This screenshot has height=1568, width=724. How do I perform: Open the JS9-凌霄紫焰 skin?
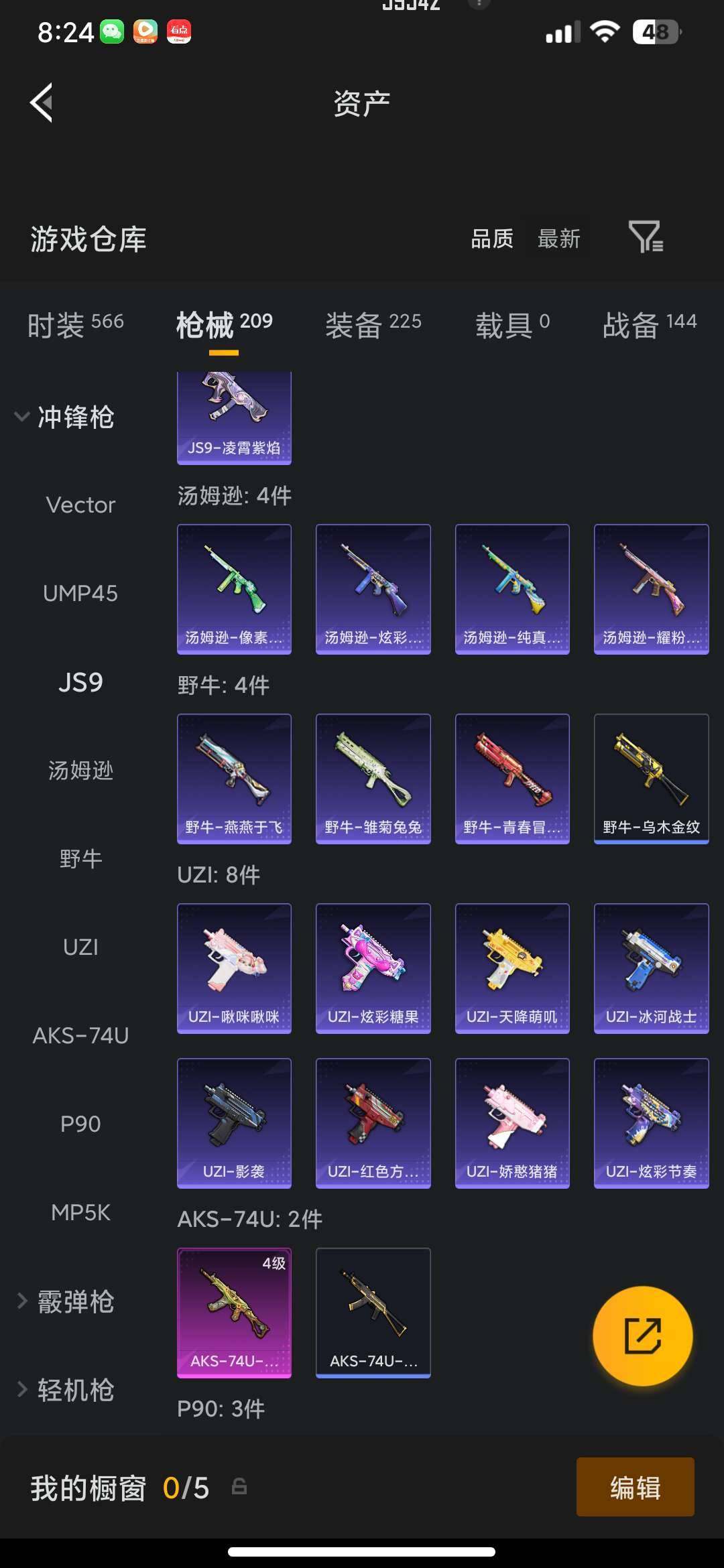pyautogui.click(x=234, y=418)
